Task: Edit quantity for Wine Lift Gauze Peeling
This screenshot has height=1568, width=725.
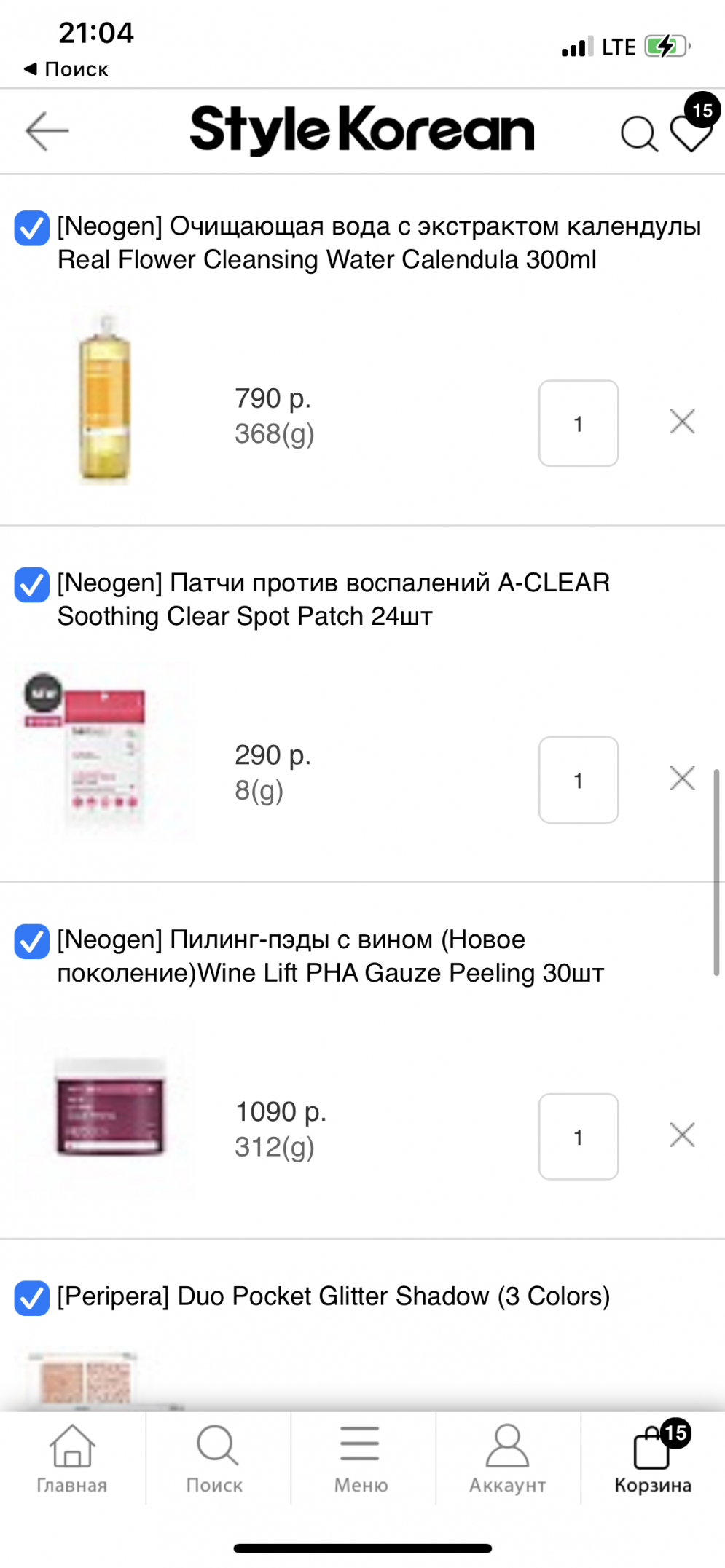Action: [x=578, y=1136]
